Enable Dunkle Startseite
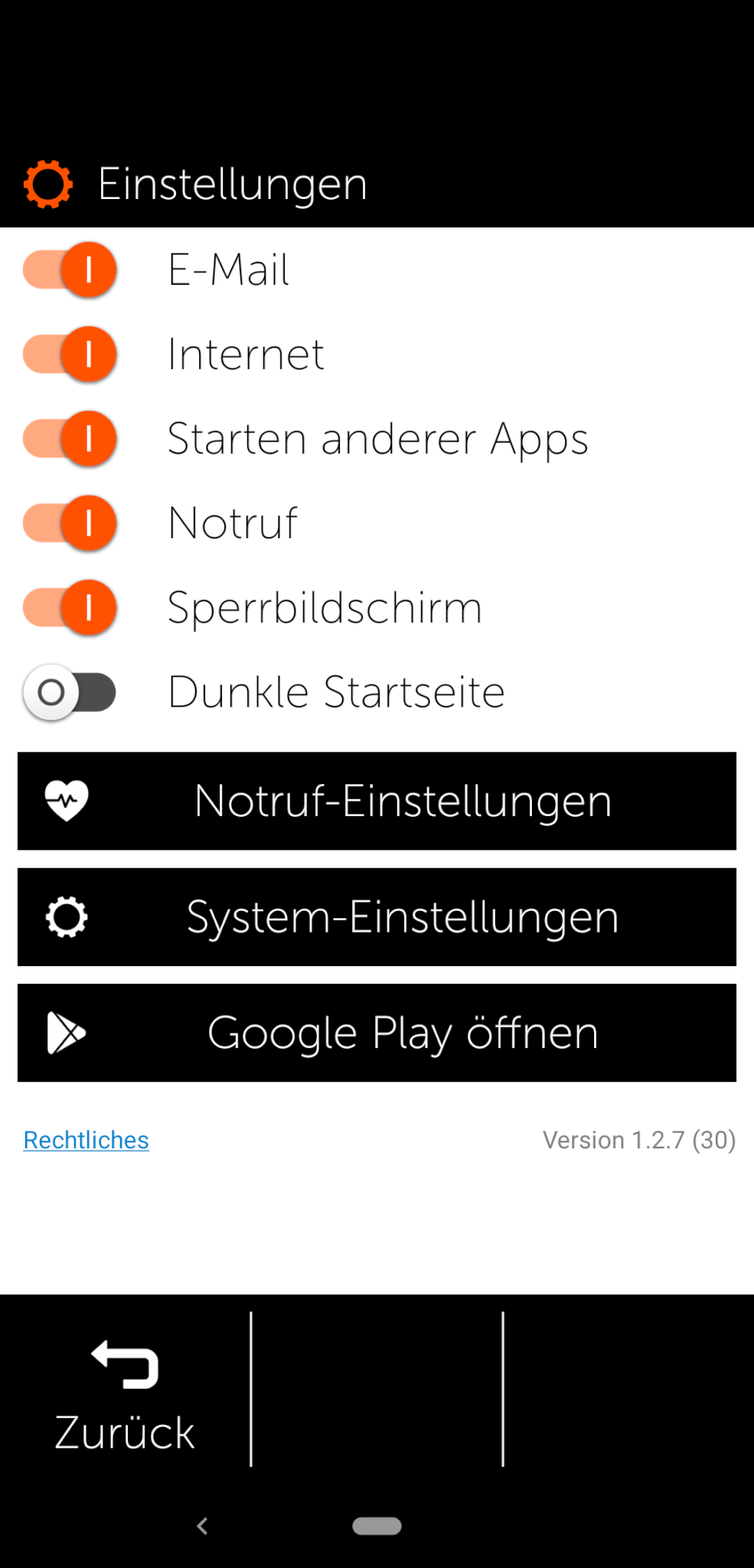Screen dimensions: 754x1568 pyautogui.click(x=70, y=693)
